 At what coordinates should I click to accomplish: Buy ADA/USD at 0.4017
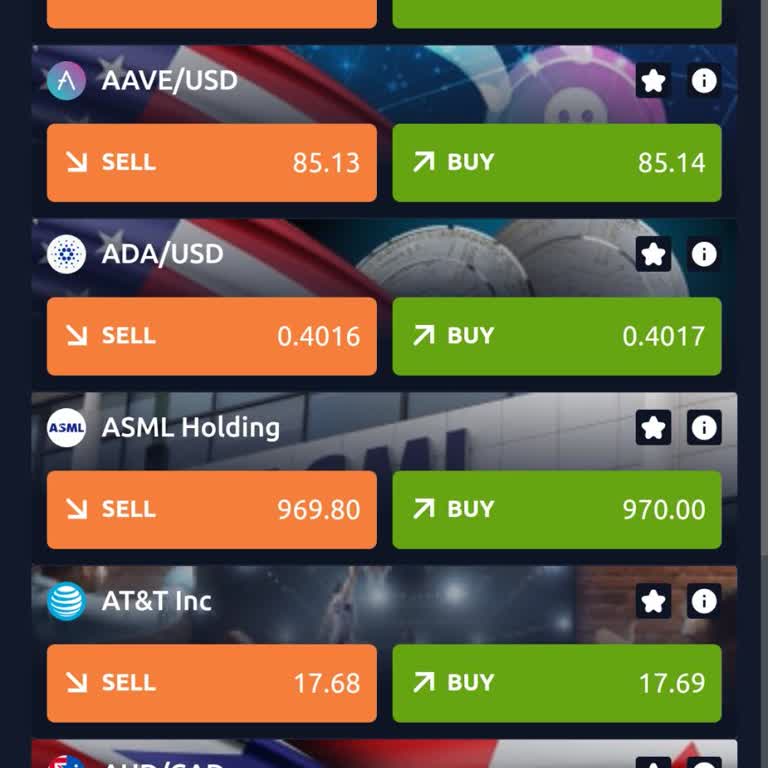556,336
